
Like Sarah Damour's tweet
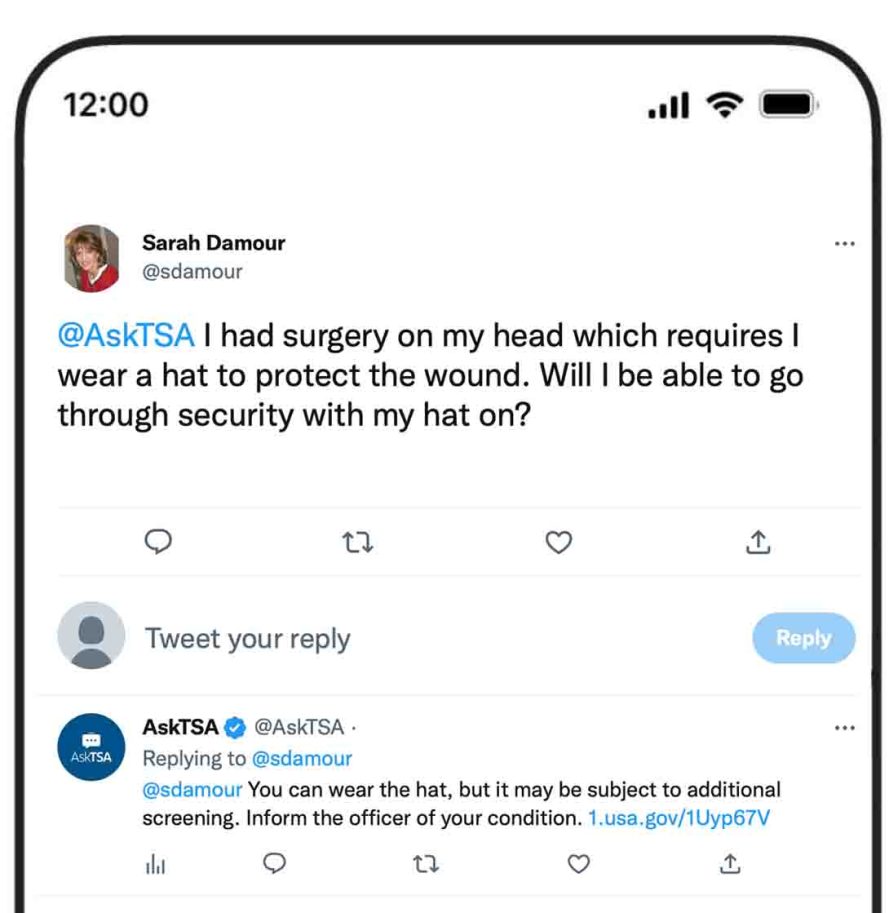(558, 542)
